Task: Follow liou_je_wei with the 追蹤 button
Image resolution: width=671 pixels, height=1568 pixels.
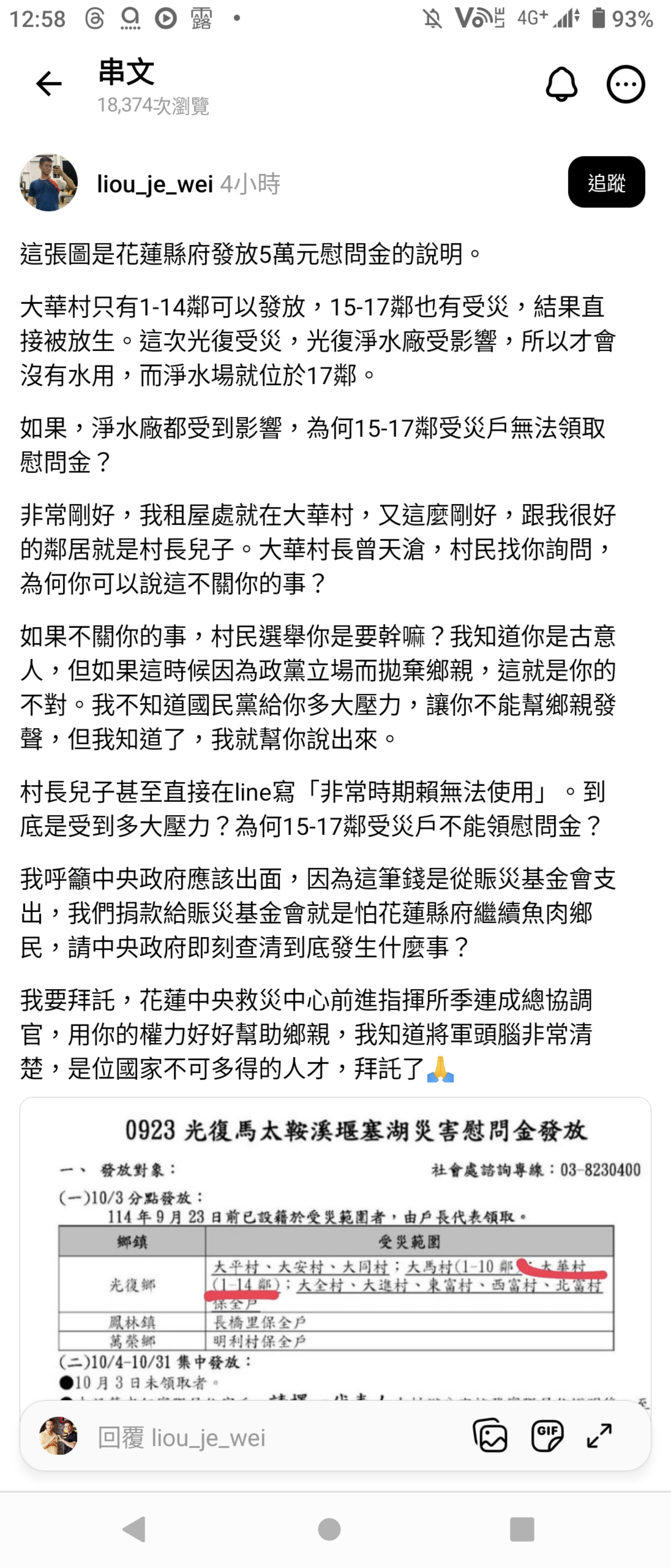Action: click(606, 183)
